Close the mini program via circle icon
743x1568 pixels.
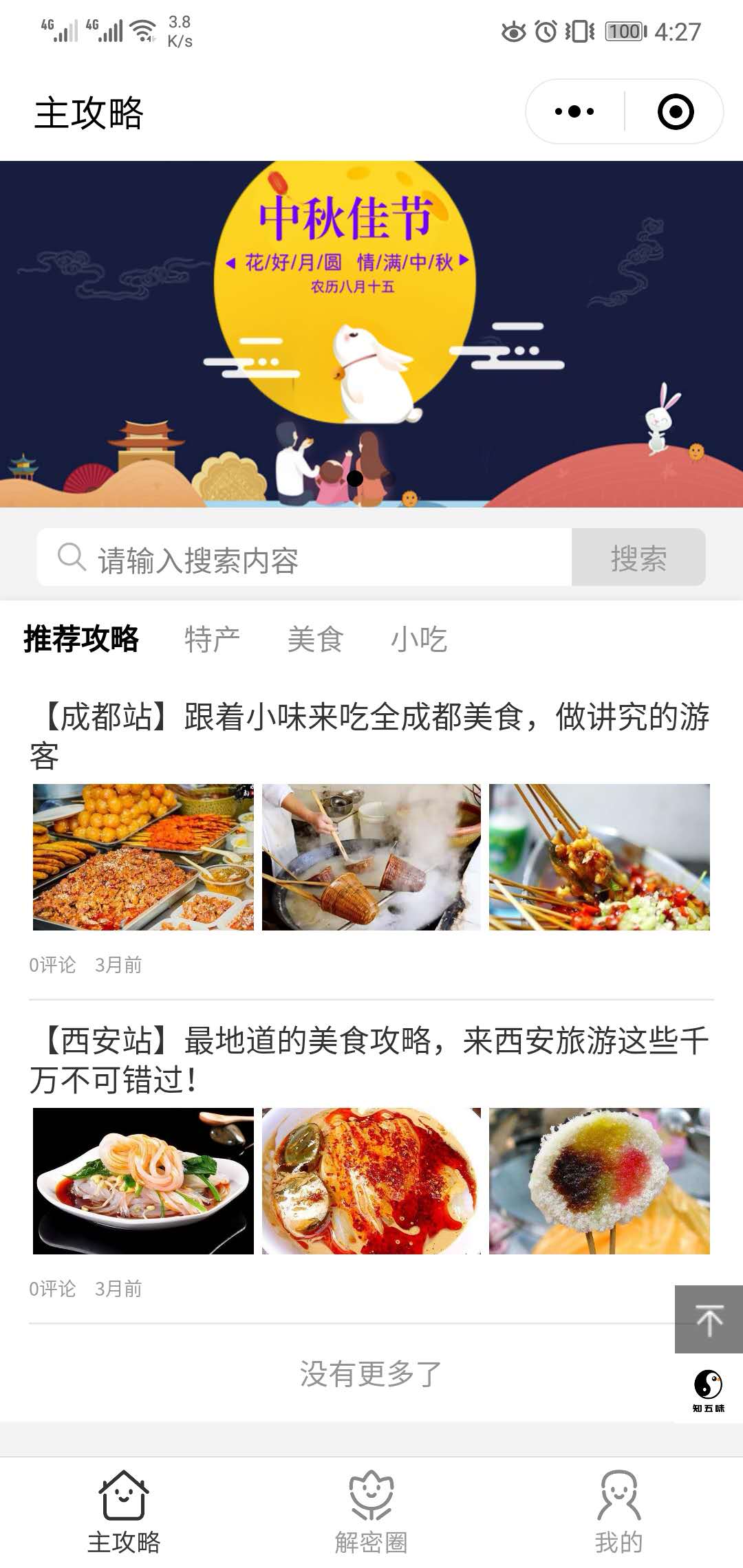point(676,111)
